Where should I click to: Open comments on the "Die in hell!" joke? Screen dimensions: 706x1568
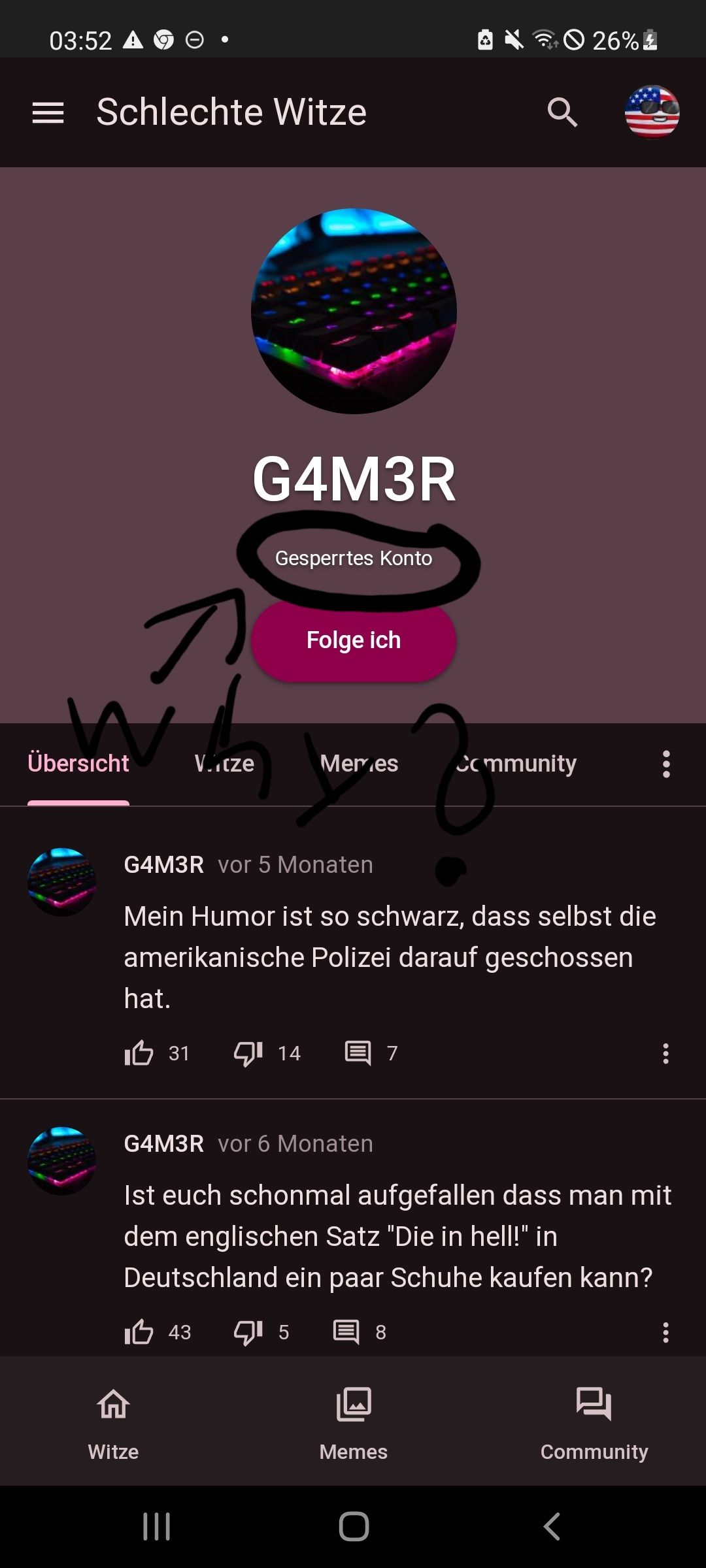point(346,1332)
